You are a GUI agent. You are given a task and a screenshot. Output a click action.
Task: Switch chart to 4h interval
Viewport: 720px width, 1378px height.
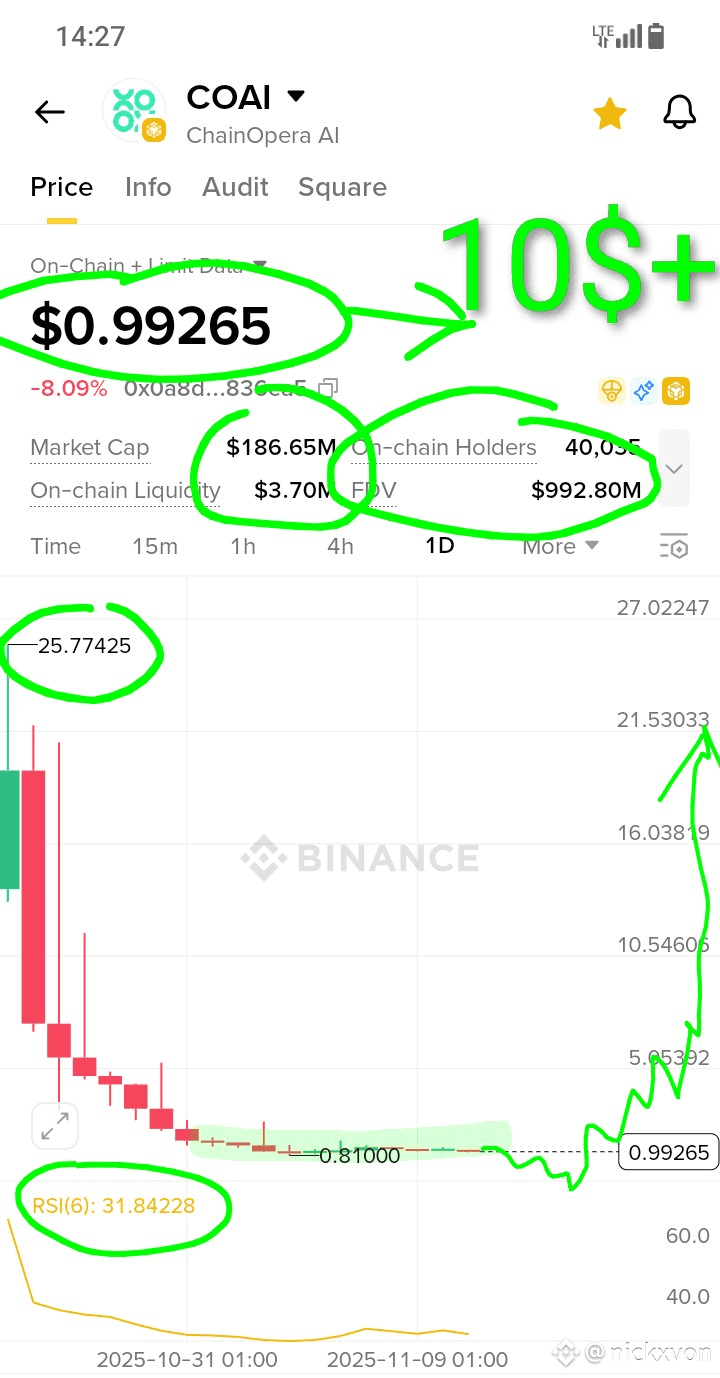click(x=340, y=546)
